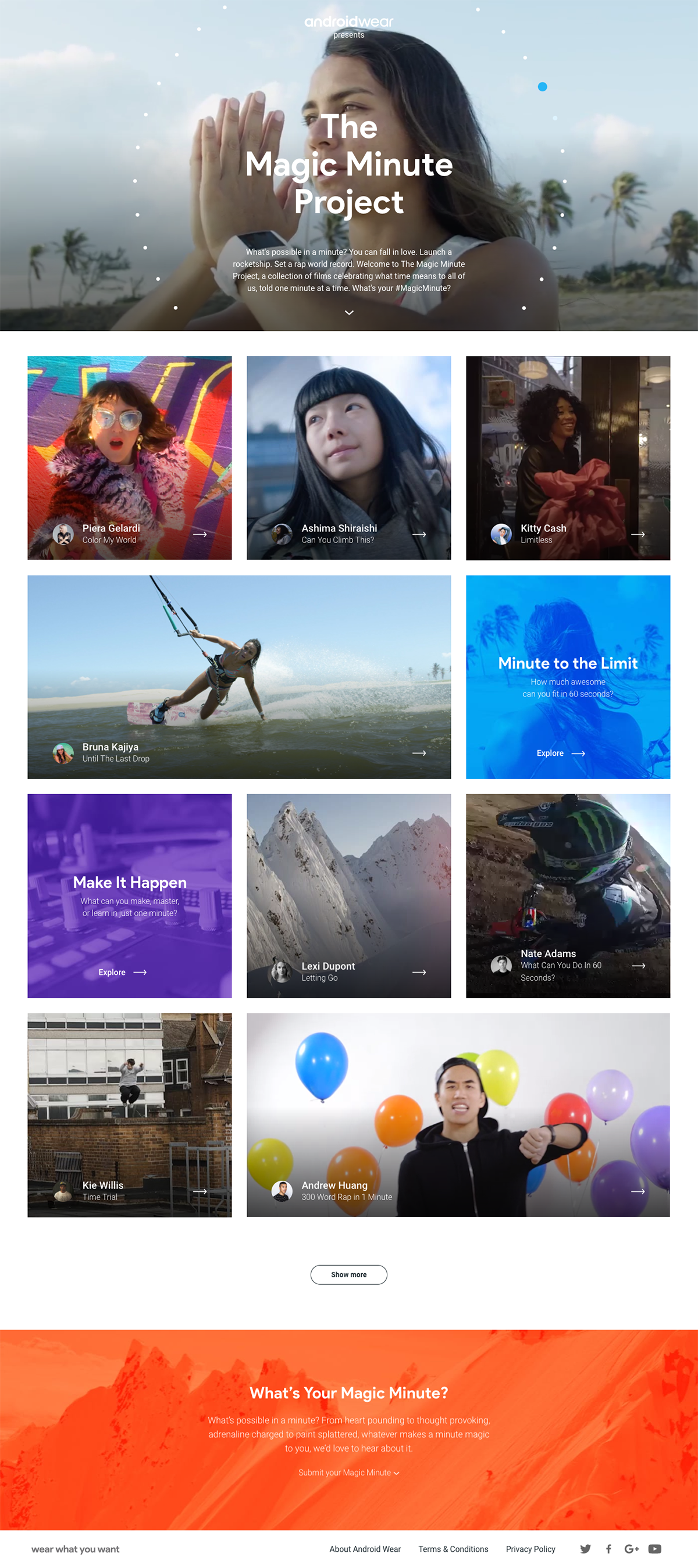
Task: Open the Google+ icon in the footer
Action: click(x=631, y=1548)
